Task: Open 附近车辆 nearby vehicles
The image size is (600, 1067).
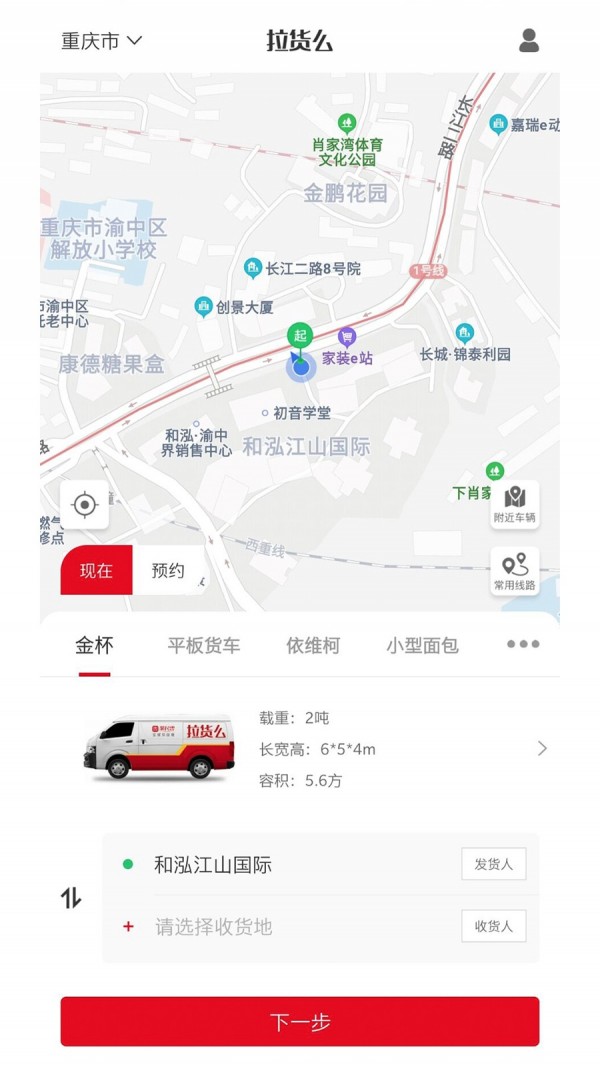Action: [x=515, y=504]
